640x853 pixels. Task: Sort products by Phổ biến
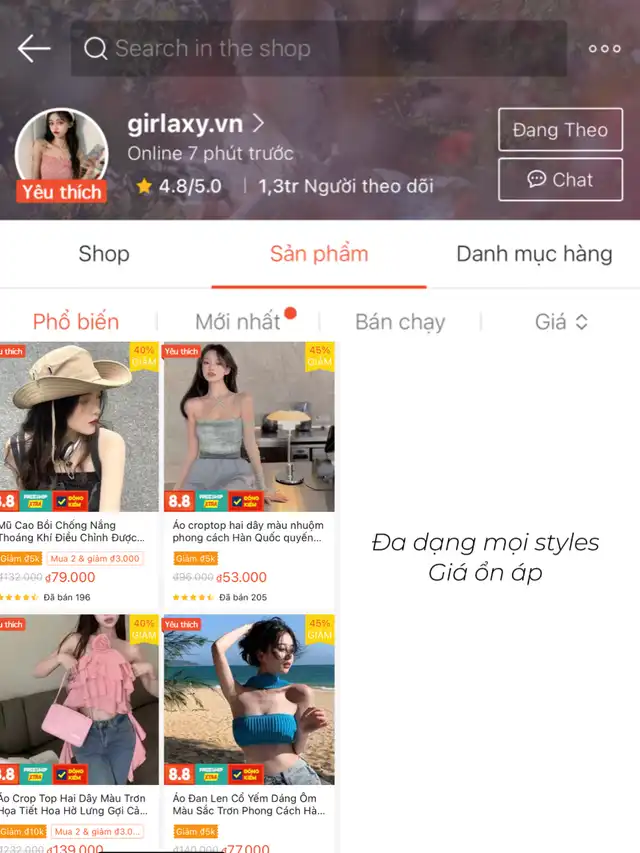76,322
